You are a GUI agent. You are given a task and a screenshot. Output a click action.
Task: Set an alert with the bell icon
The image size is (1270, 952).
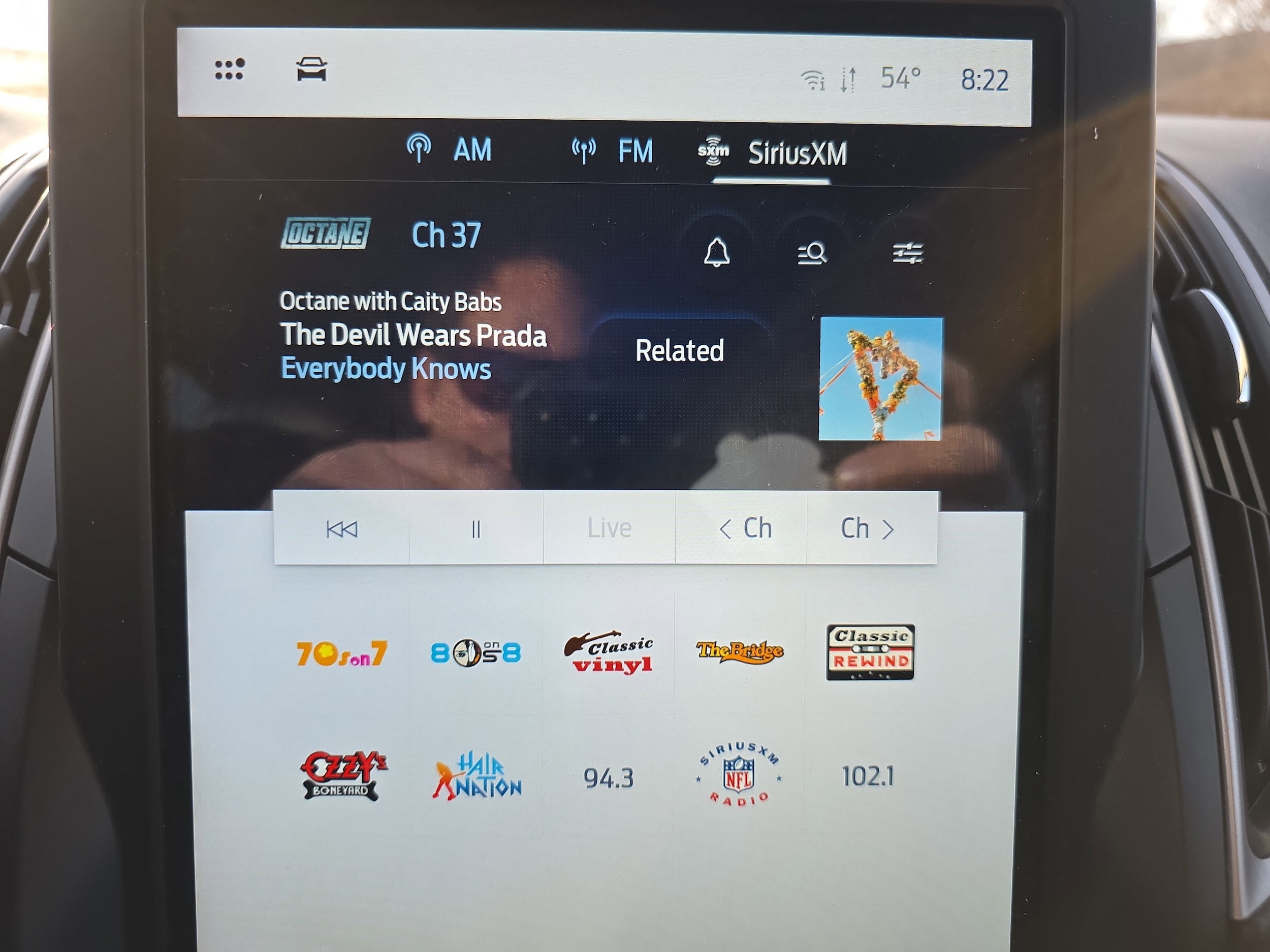[x=716, y=252]
